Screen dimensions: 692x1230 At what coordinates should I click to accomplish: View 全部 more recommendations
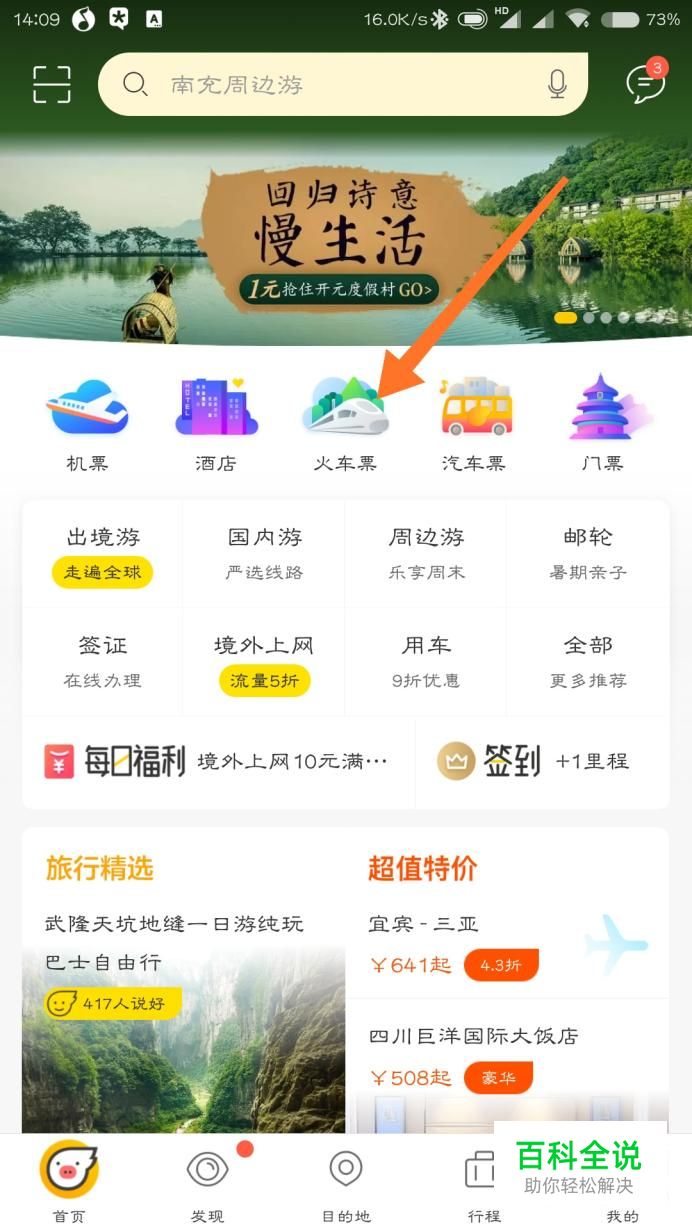coord(588,661)
